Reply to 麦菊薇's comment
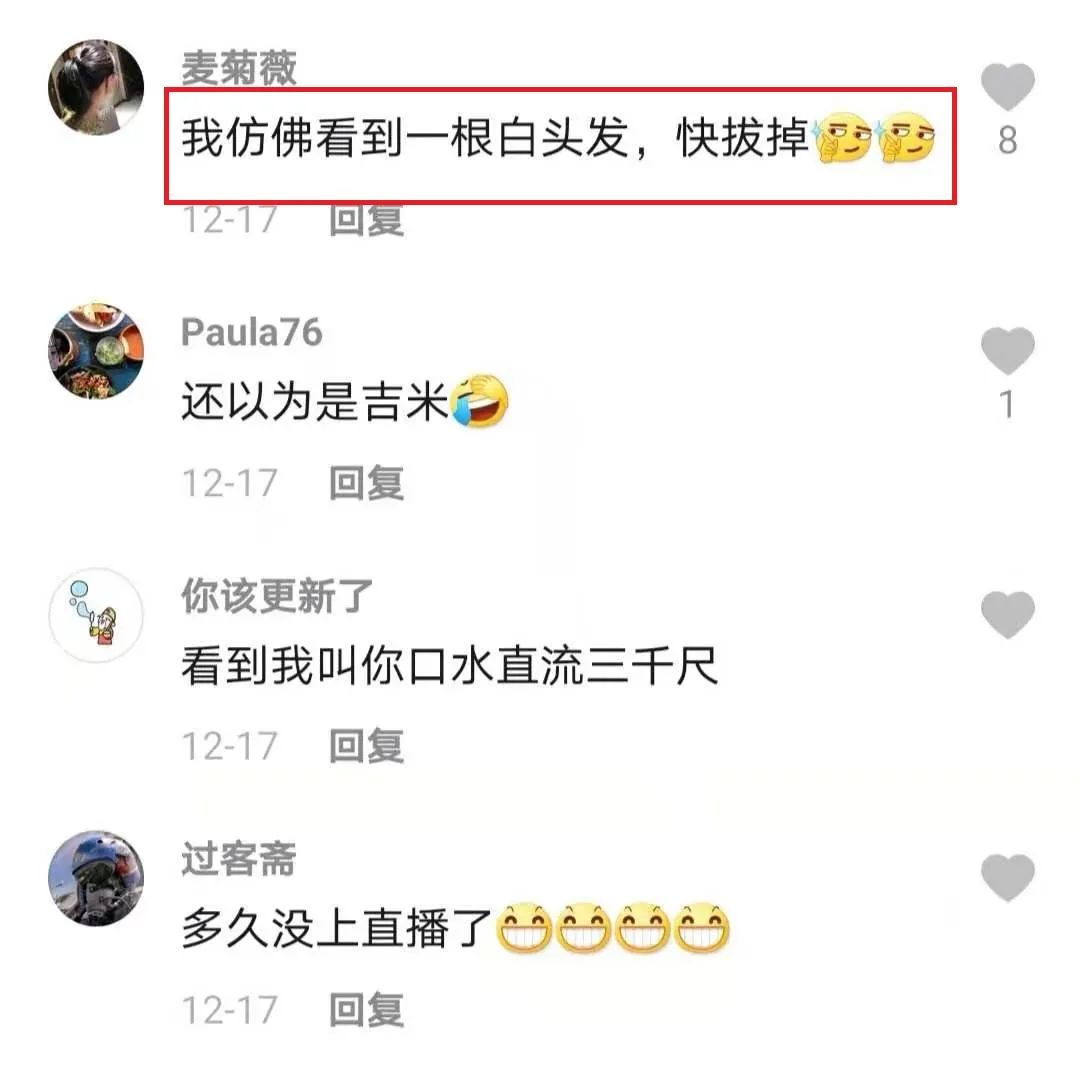1080x1072 pixels. coord(366,219)
